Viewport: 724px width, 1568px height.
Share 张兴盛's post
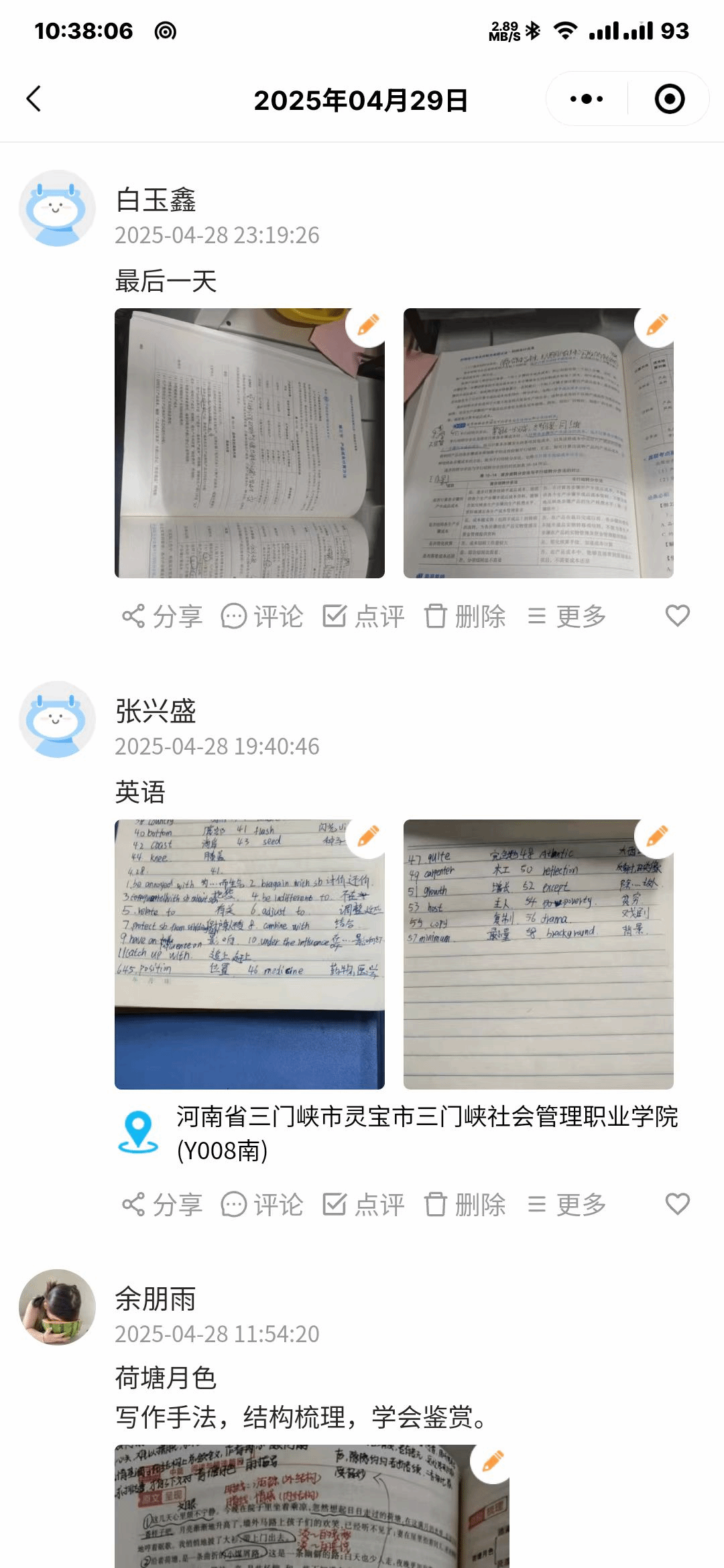(x=162, y=1204)
